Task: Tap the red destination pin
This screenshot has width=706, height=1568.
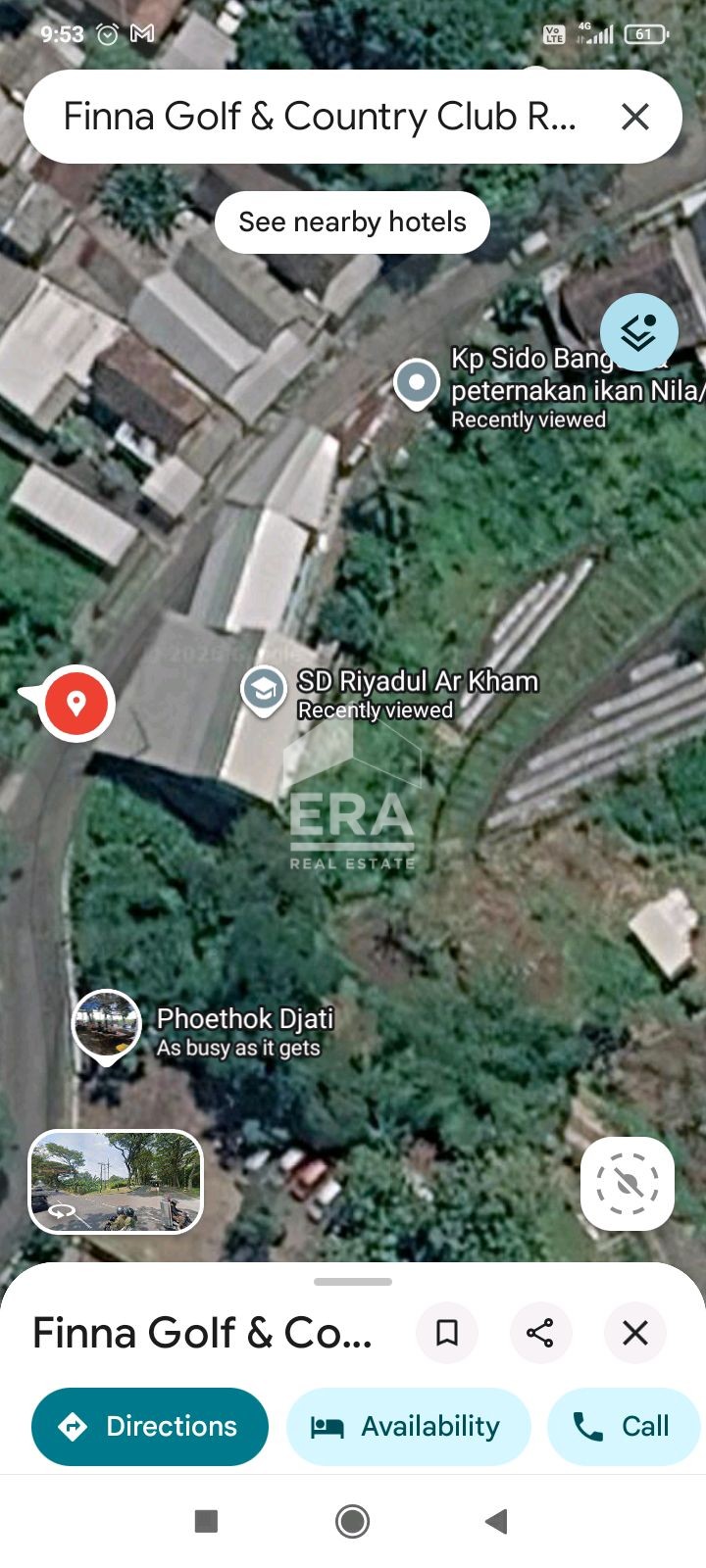Action: coord(75,703)
